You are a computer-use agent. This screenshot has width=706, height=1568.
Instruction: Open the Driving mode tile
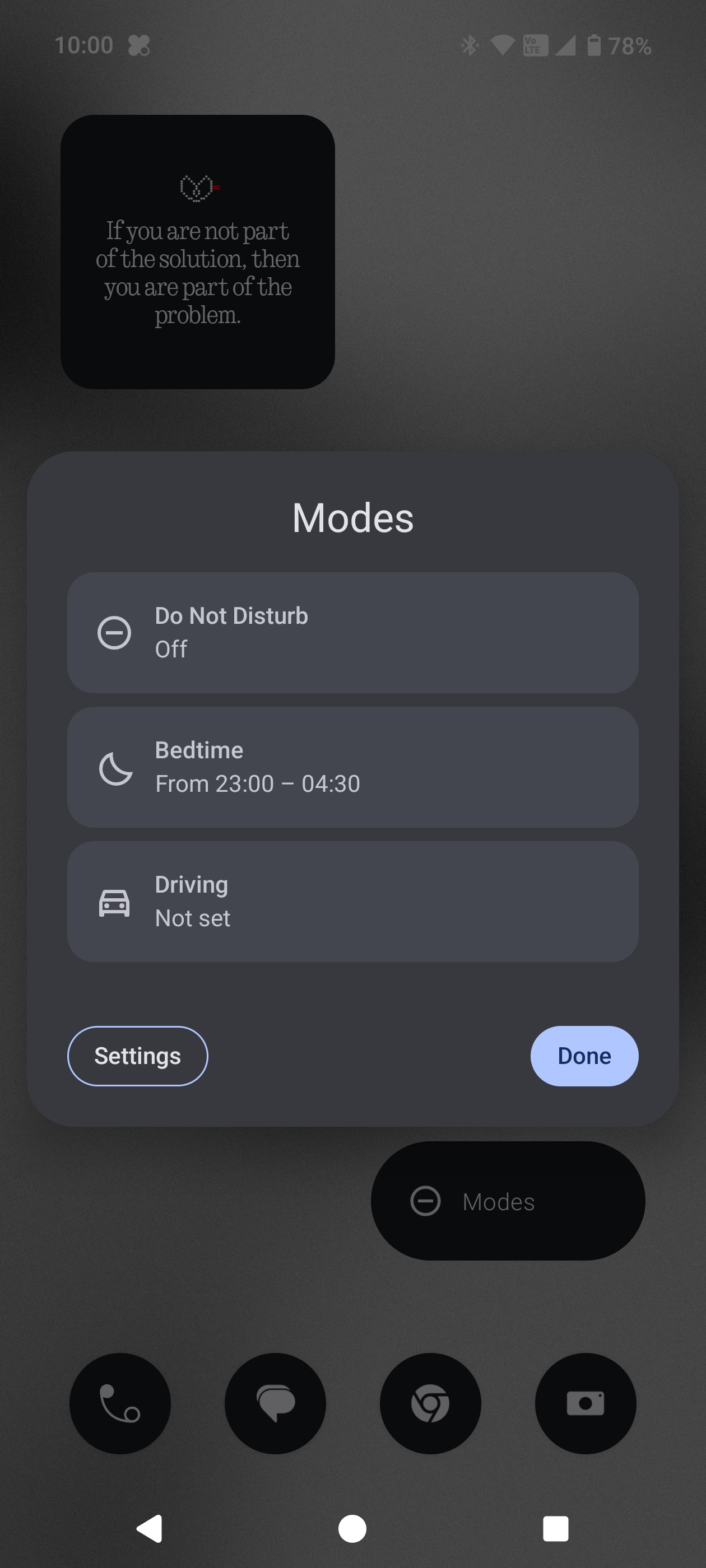pyautogui.click(x=352, y=901)
